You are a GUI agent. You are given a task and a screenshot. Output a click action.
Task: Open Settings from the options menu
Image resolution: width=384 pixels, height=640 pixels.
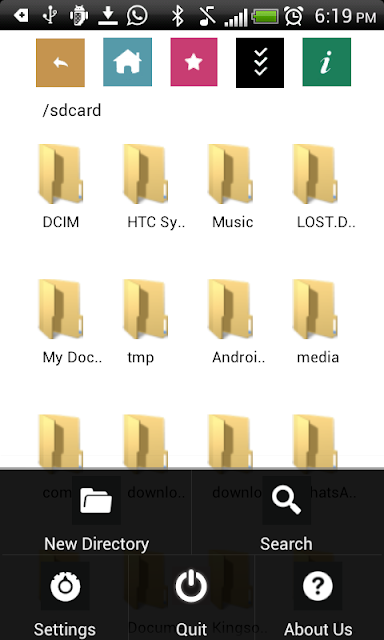tap(64, 598)
